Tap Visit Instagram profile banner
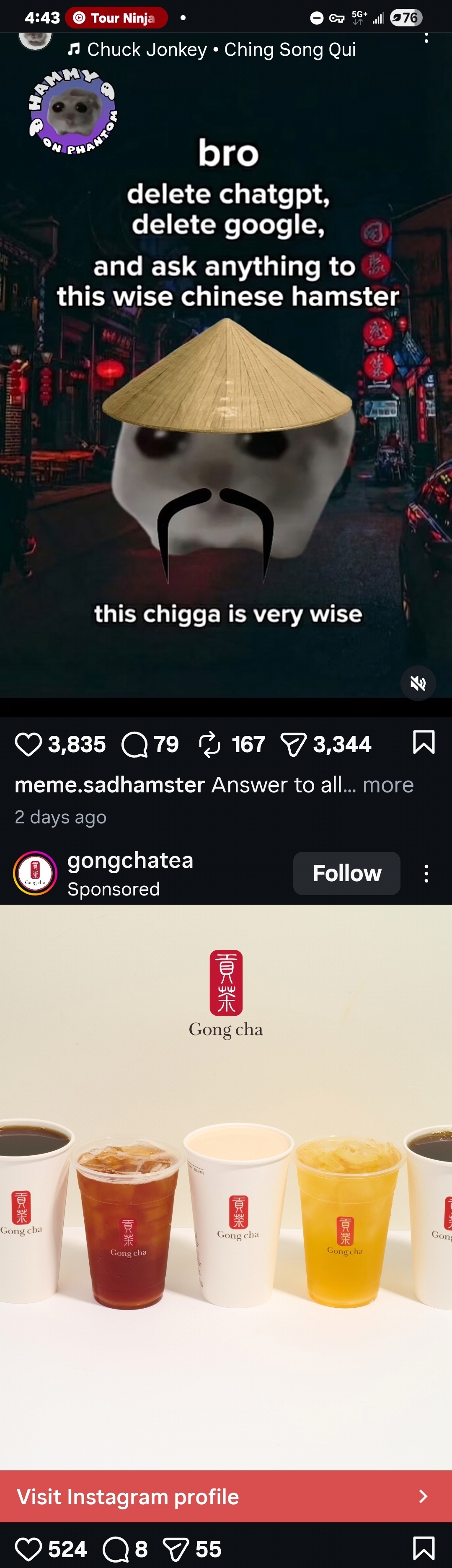452x1568 pixels. click(226, 1496)
